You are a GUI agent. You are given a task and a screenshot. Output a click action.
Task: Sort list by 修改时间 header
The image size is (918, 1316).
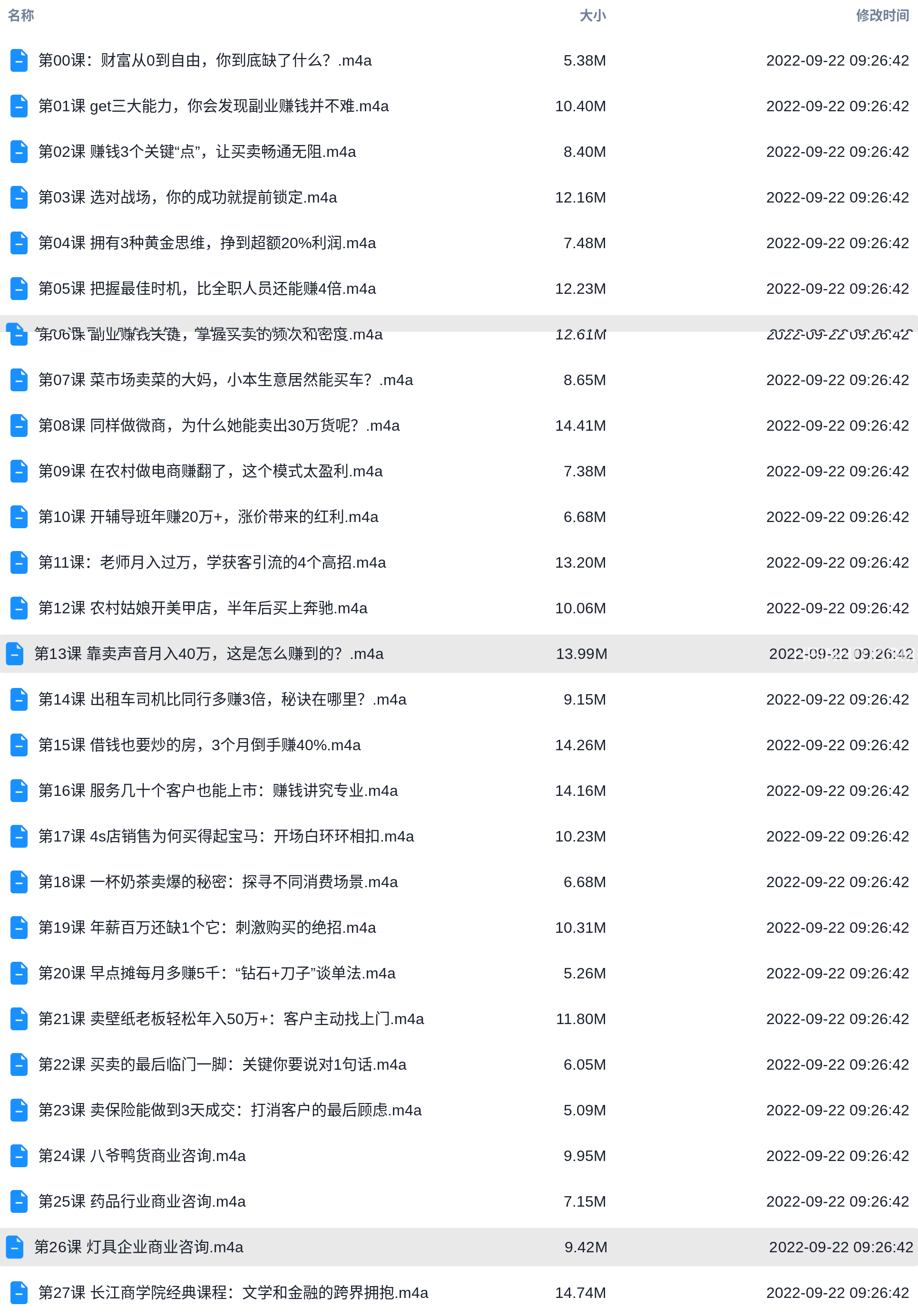coord(882,16)
